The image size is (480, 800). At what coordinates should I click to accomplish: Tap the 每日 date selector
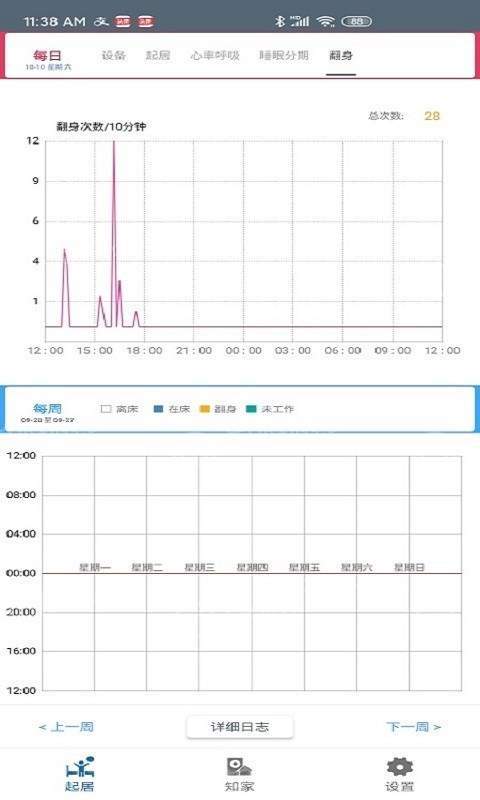pyautogui.click(x=48, y=59)
